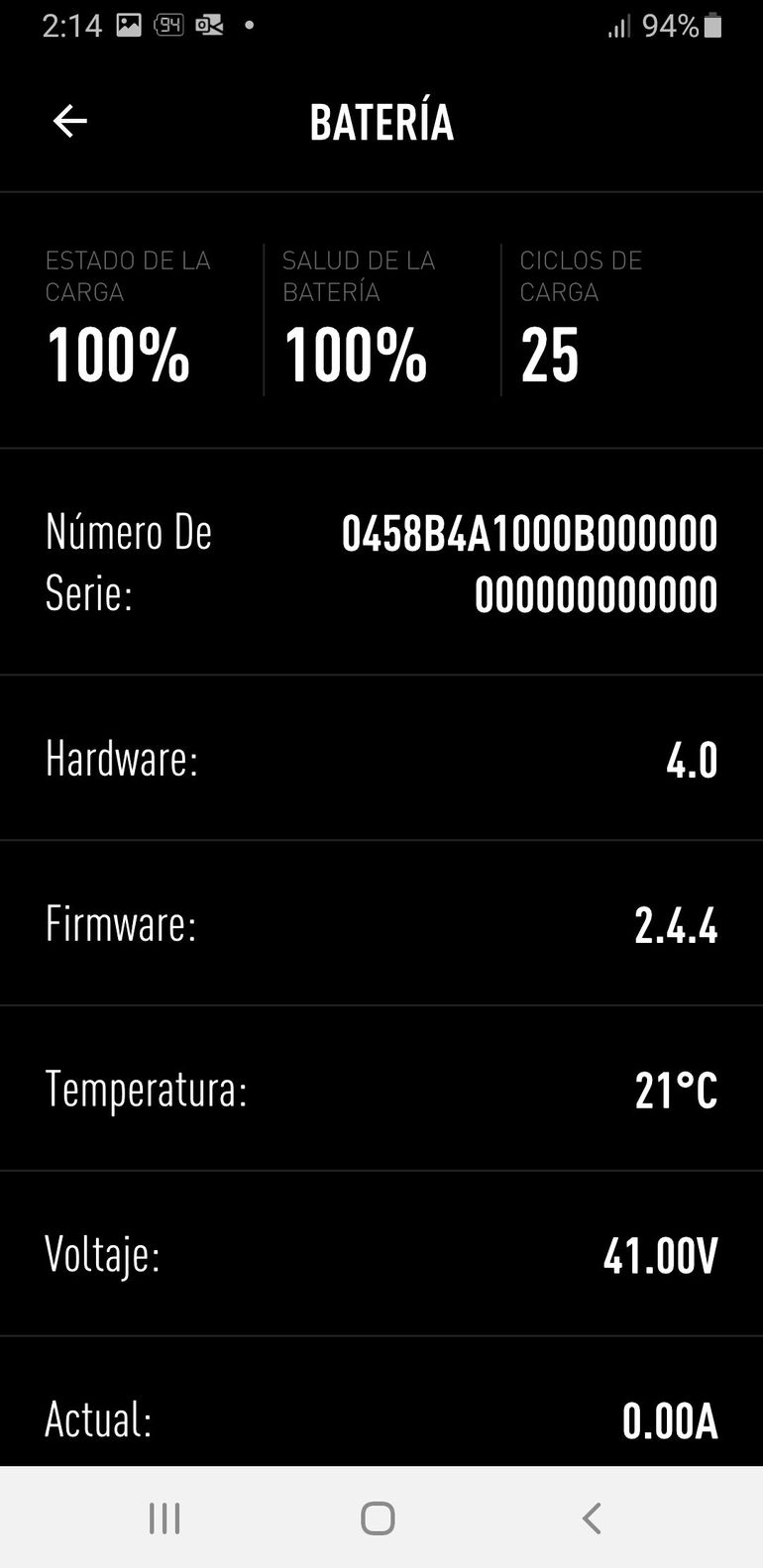
Task: Tap the system home button
Action: click(x=378, y=1517)
